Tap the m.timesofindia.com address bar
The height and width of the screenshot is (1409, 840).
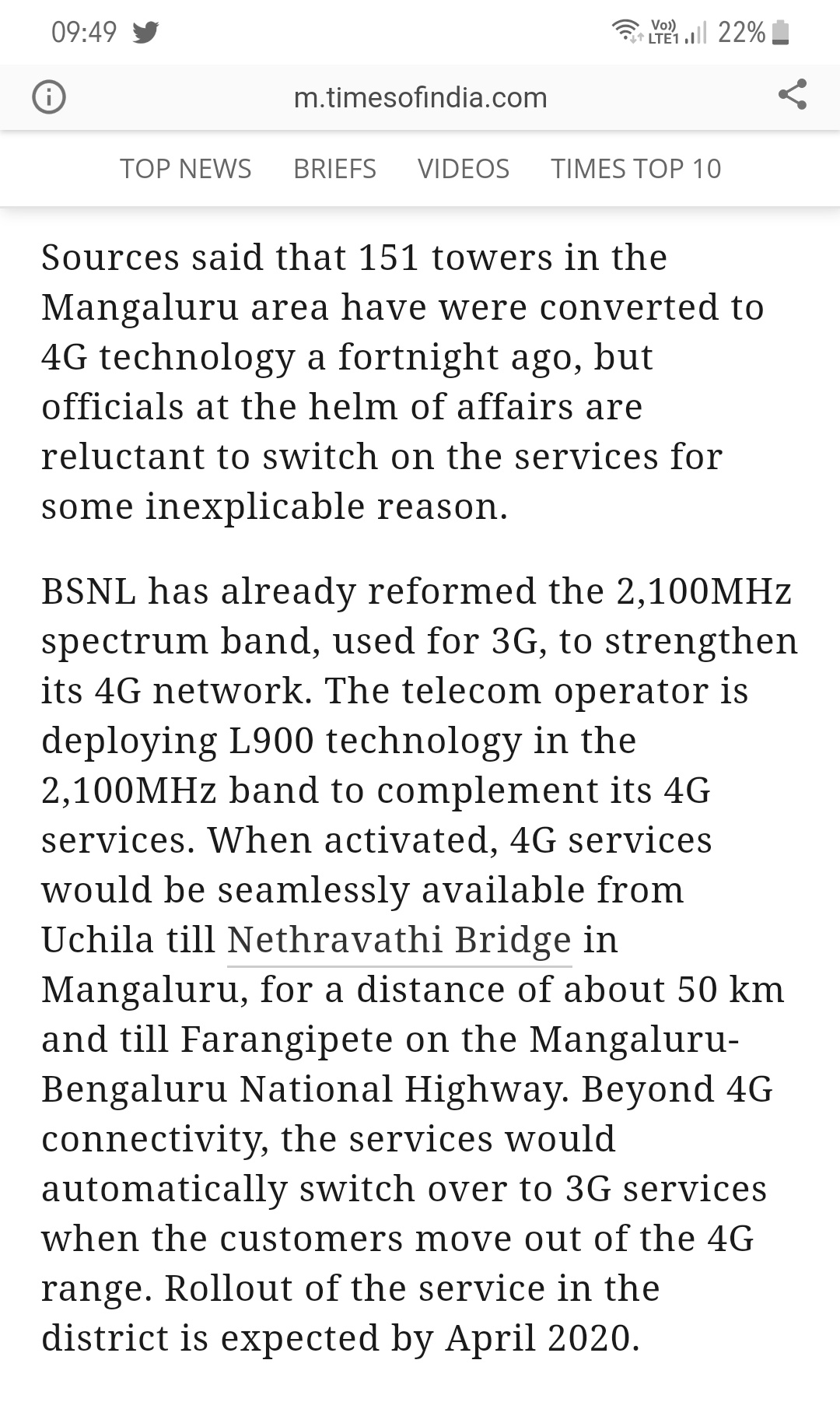pos(420,98)
